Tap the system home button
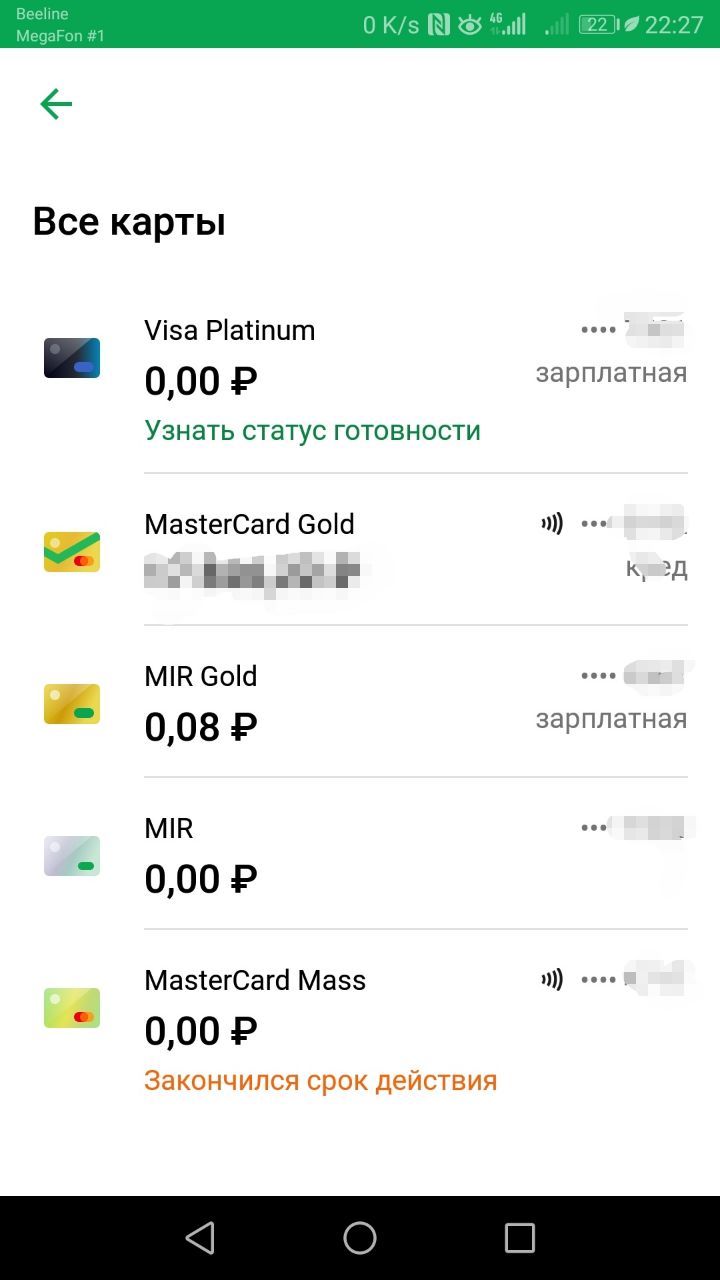 360,1238
